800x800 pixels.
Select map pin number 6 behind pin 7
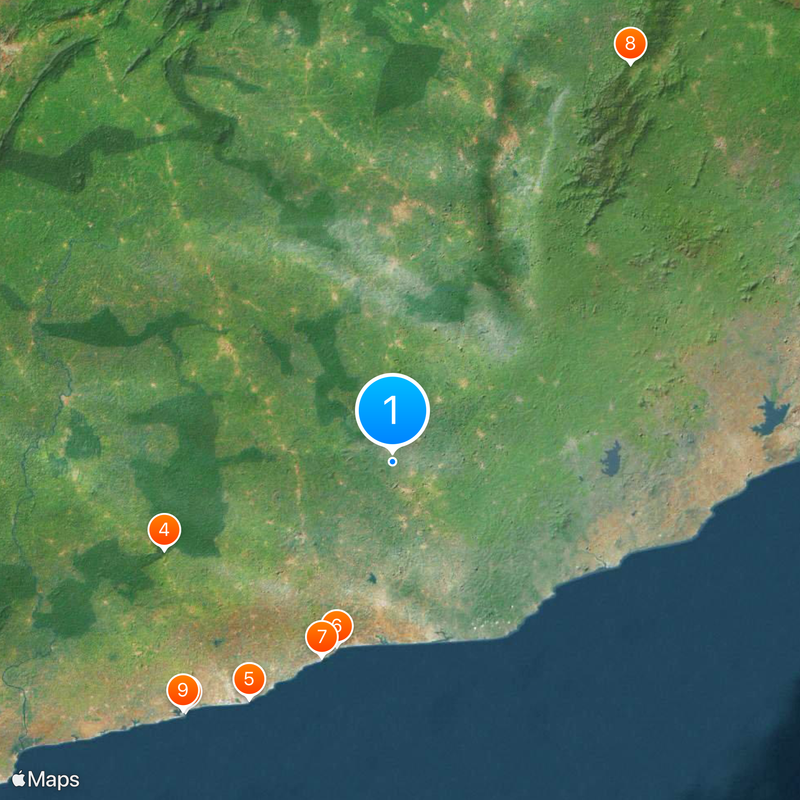(x=342, y=622)
